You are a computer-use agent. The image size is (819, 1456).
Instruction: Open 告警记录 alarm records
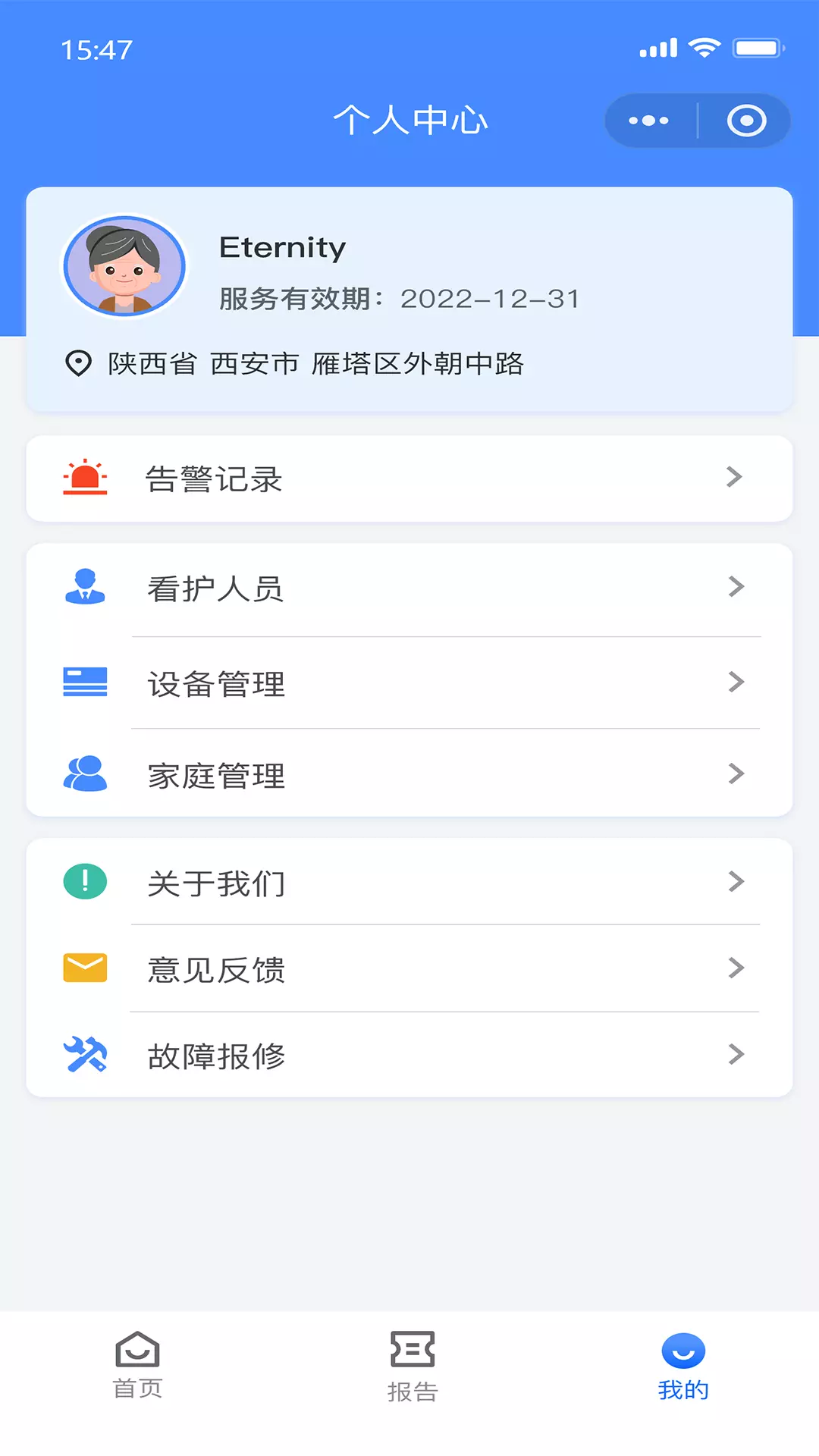coord(409,479)
